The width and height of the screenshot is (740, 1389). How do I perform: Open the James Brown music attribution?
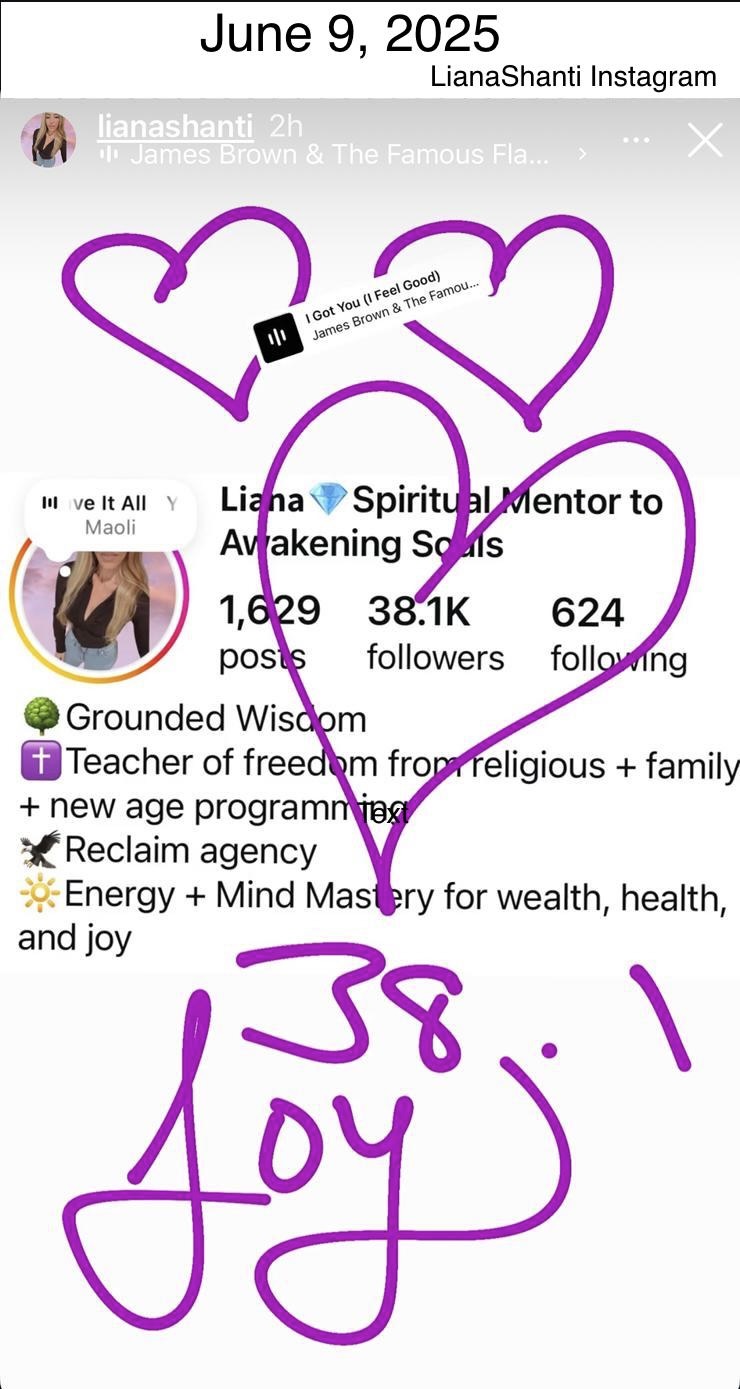(x=340, y=155)
